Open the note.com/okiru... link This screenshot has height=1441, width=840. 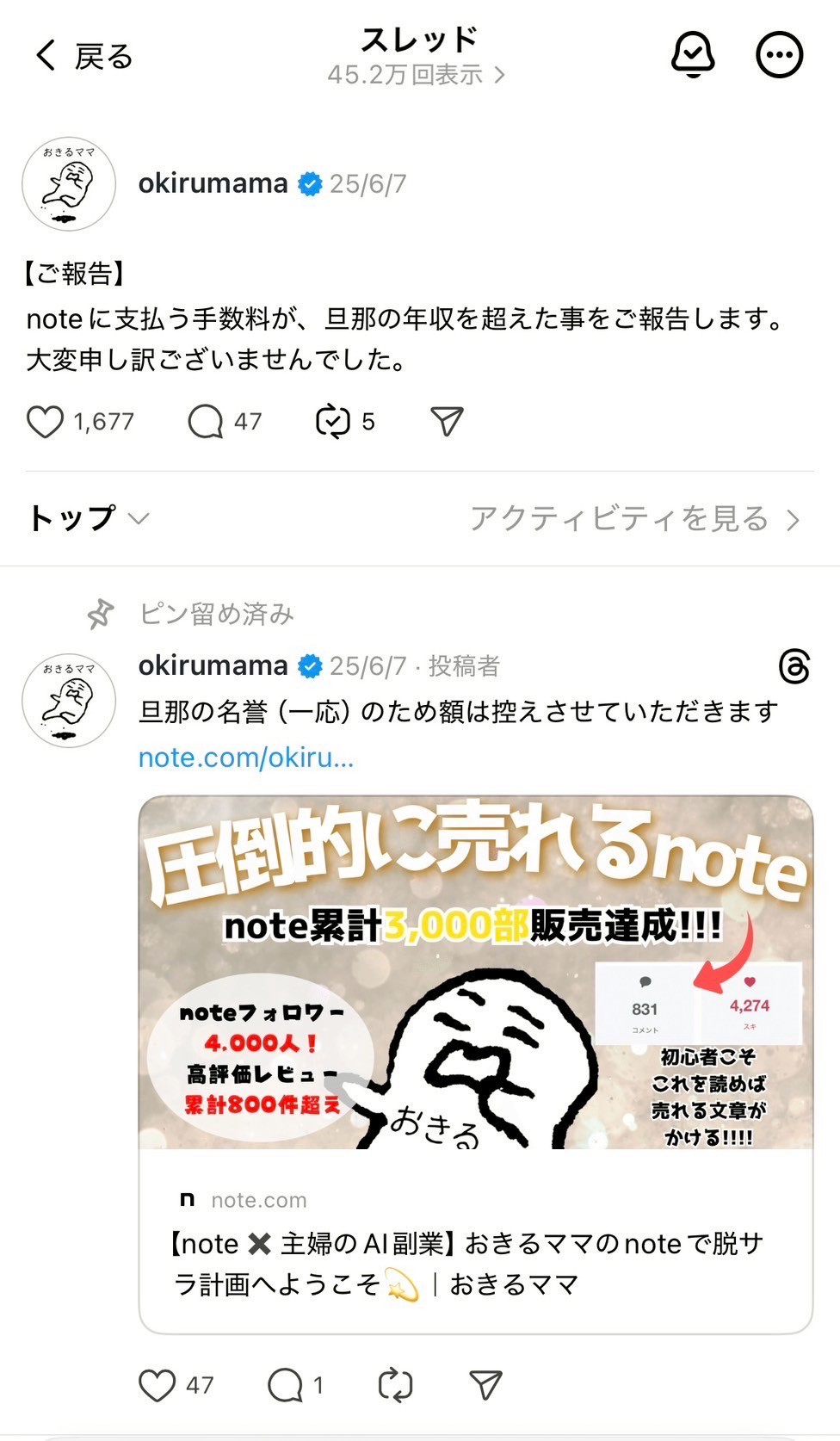click(x=246, y=758)
